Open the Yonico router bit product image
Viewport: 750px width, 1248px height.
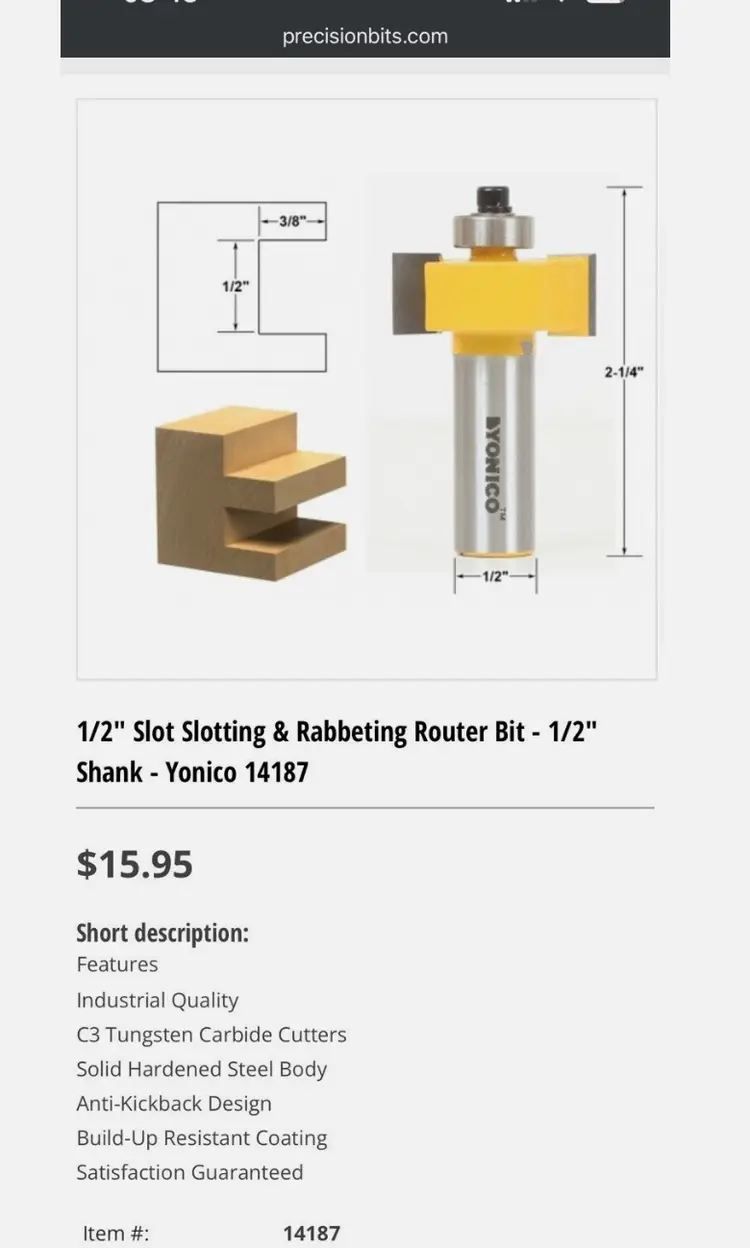click(366, 389)
